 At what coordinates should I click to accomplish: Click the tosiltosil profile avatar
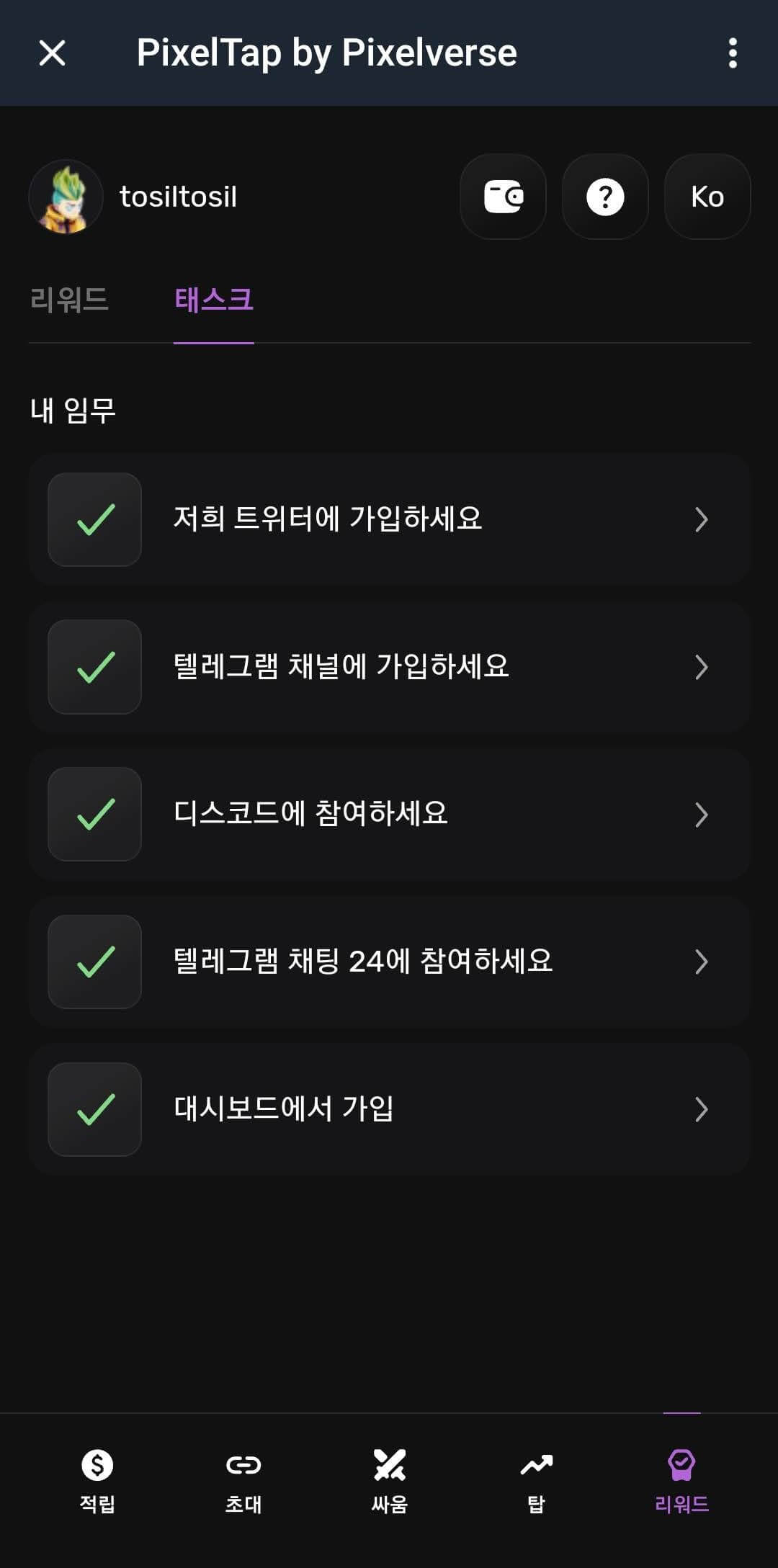(67, 197)
